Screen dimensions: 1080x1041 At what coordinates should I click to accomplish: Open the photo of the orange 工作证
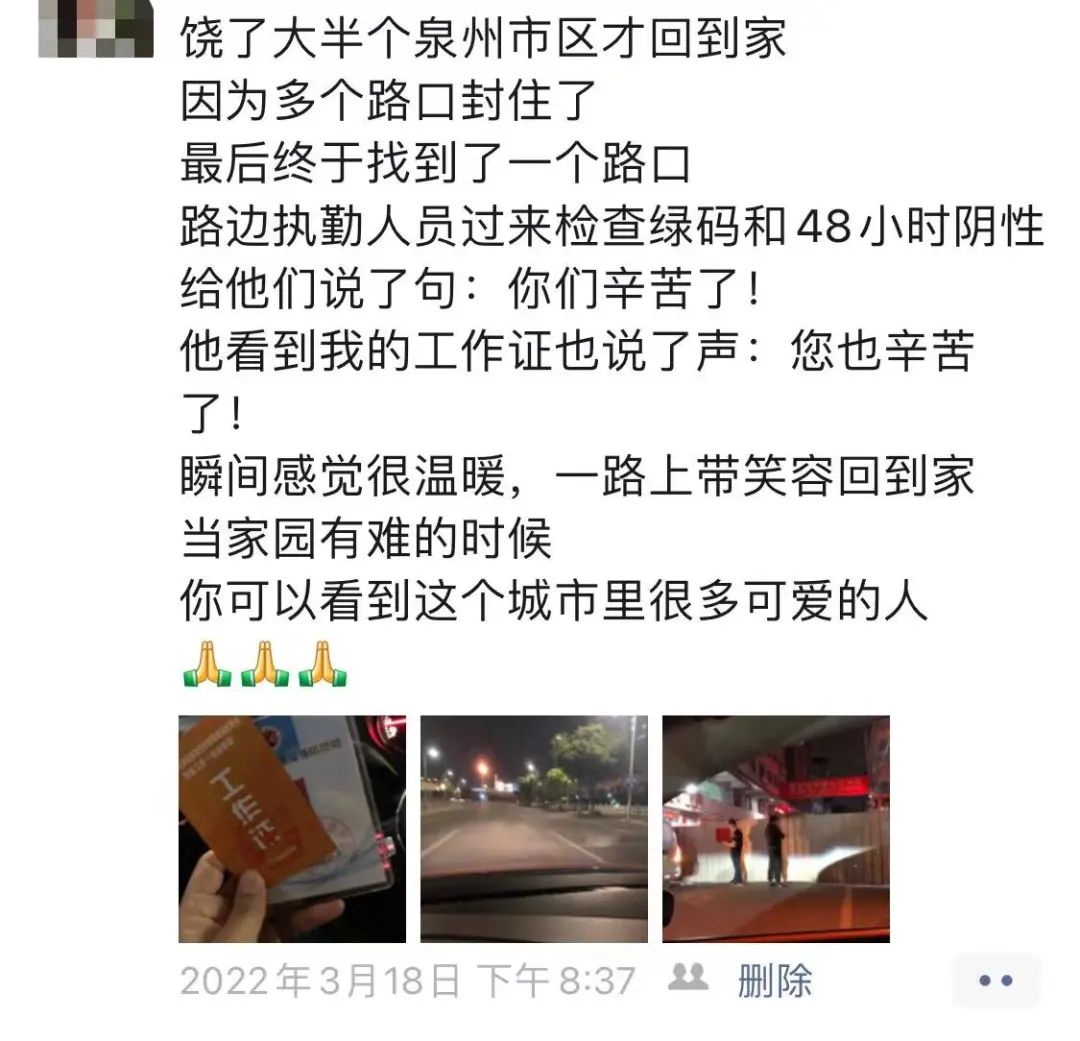[292, 829]
